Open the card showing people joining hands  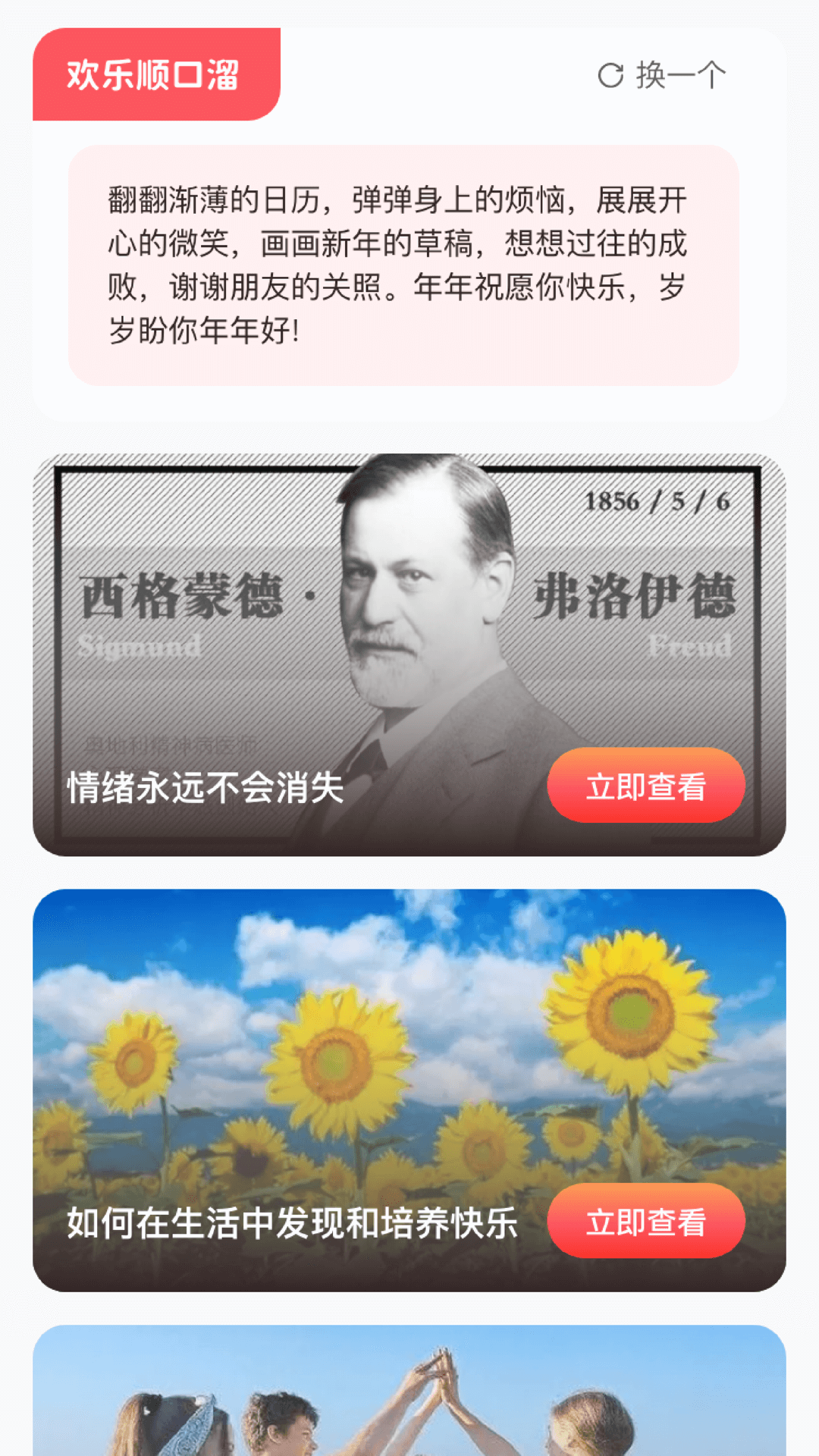click(x=409, y=1395)
